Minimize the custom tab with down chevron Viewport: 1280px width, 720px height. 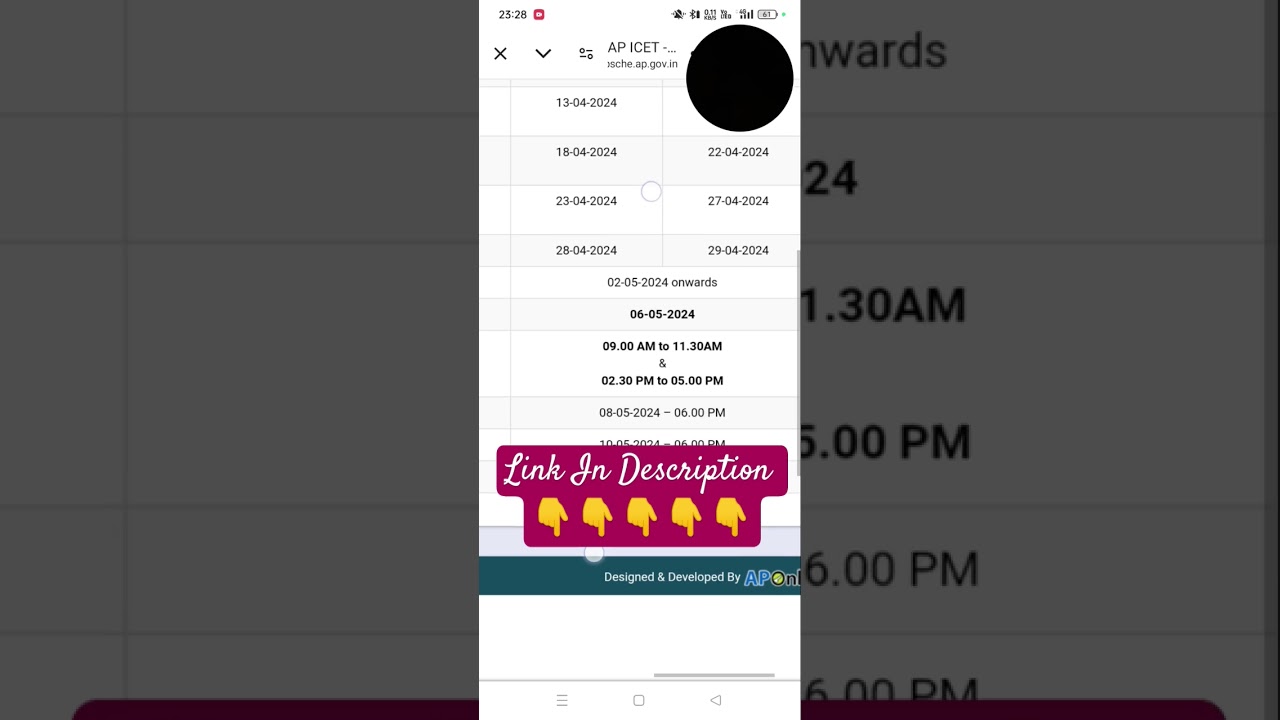pos(543,54)
